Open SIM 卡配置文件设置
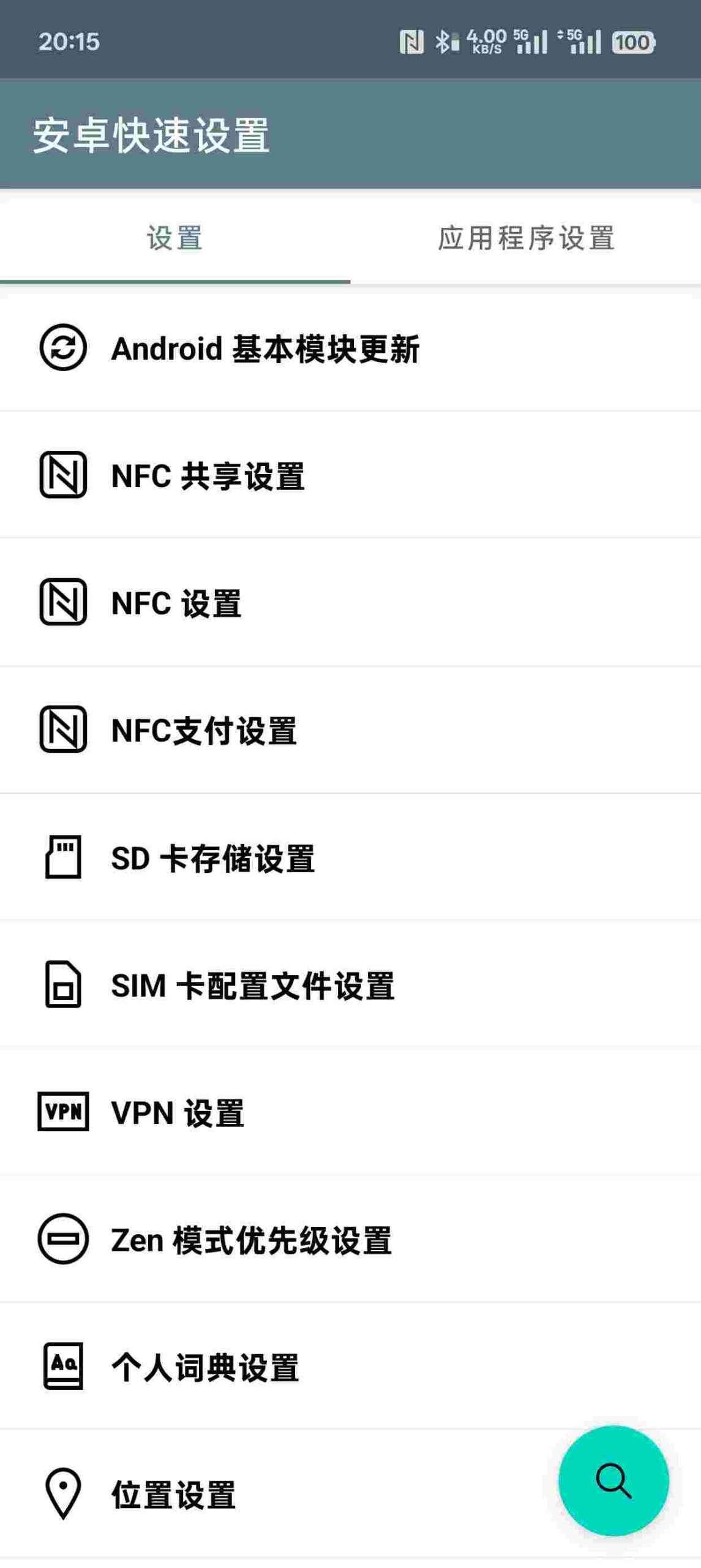This screenshot has height=1568, width=701. point(252,986)
